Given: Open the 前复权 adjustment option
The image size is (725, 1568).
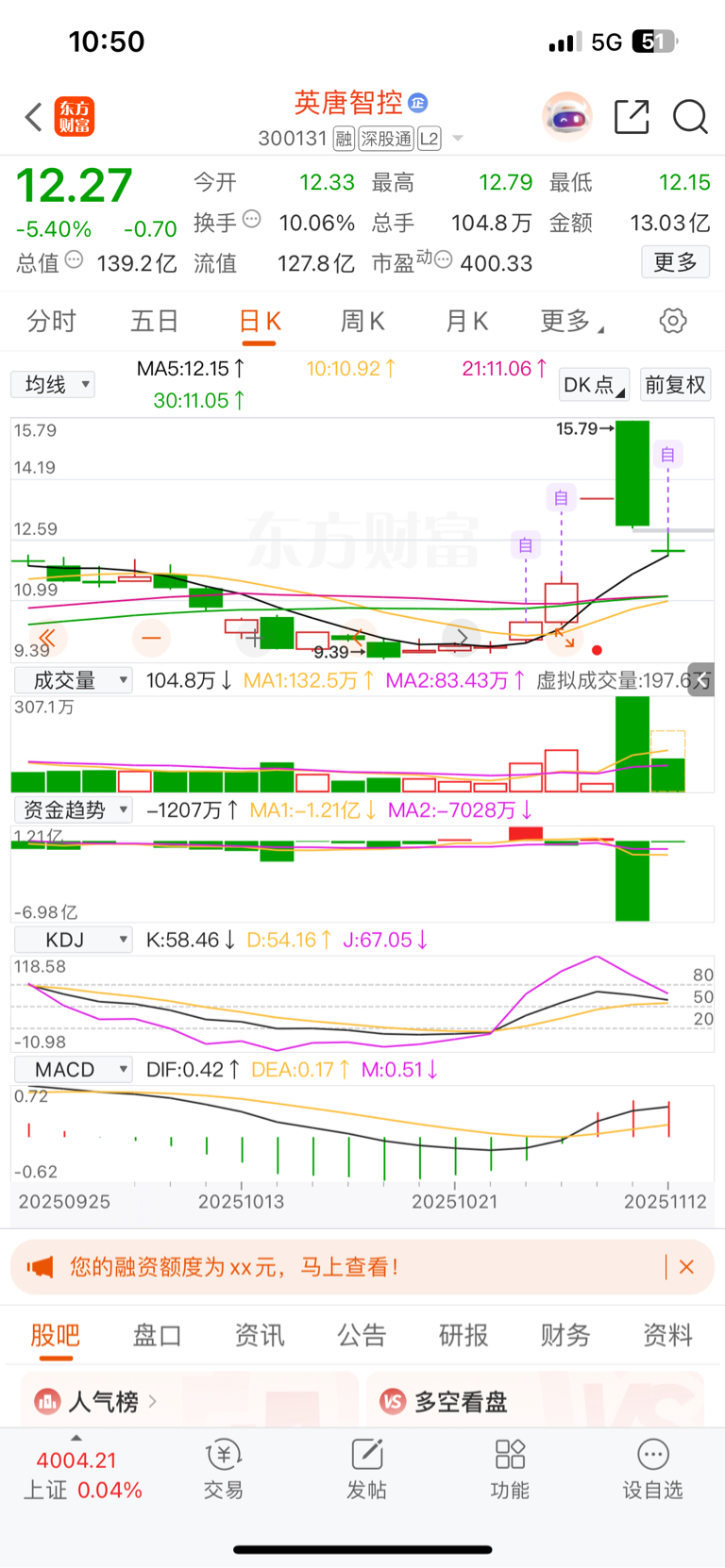Looking at the screenshot, I should pos(675,385).
